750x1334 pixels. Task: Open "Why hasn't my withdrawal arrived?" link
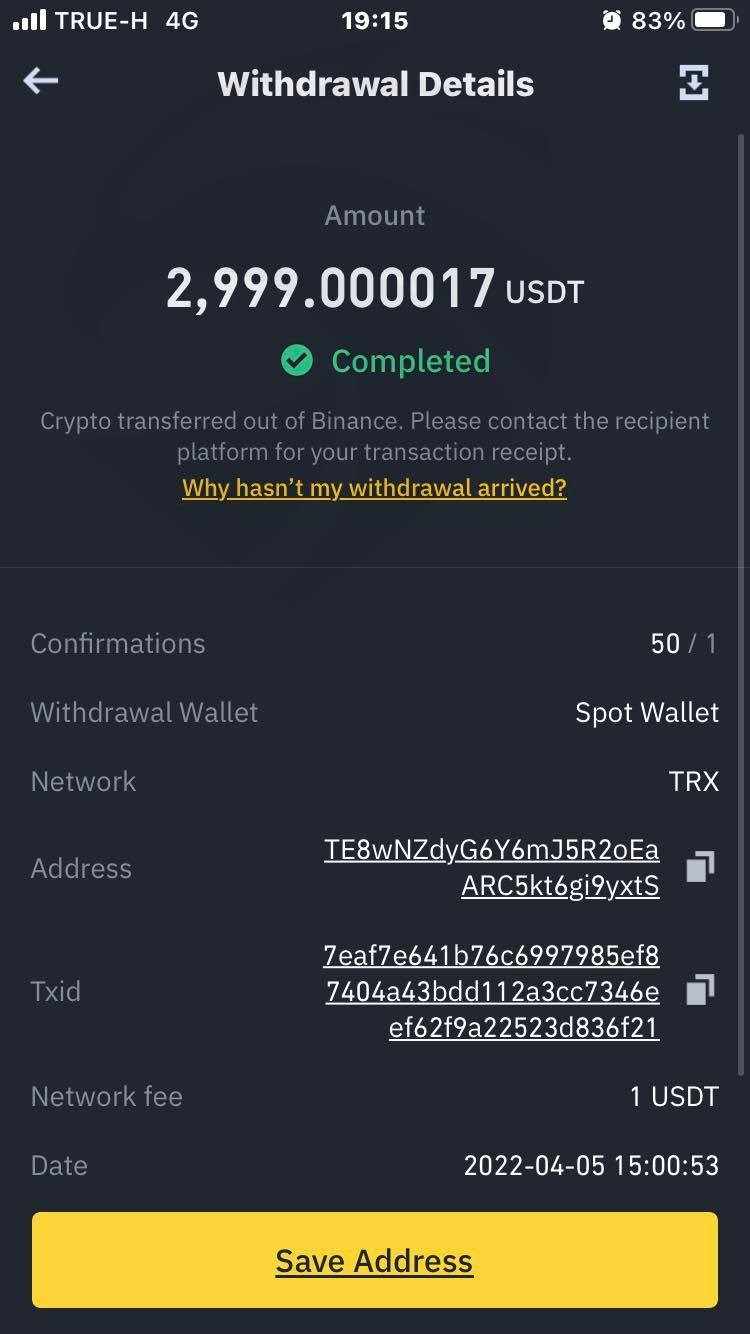(374, 488)
